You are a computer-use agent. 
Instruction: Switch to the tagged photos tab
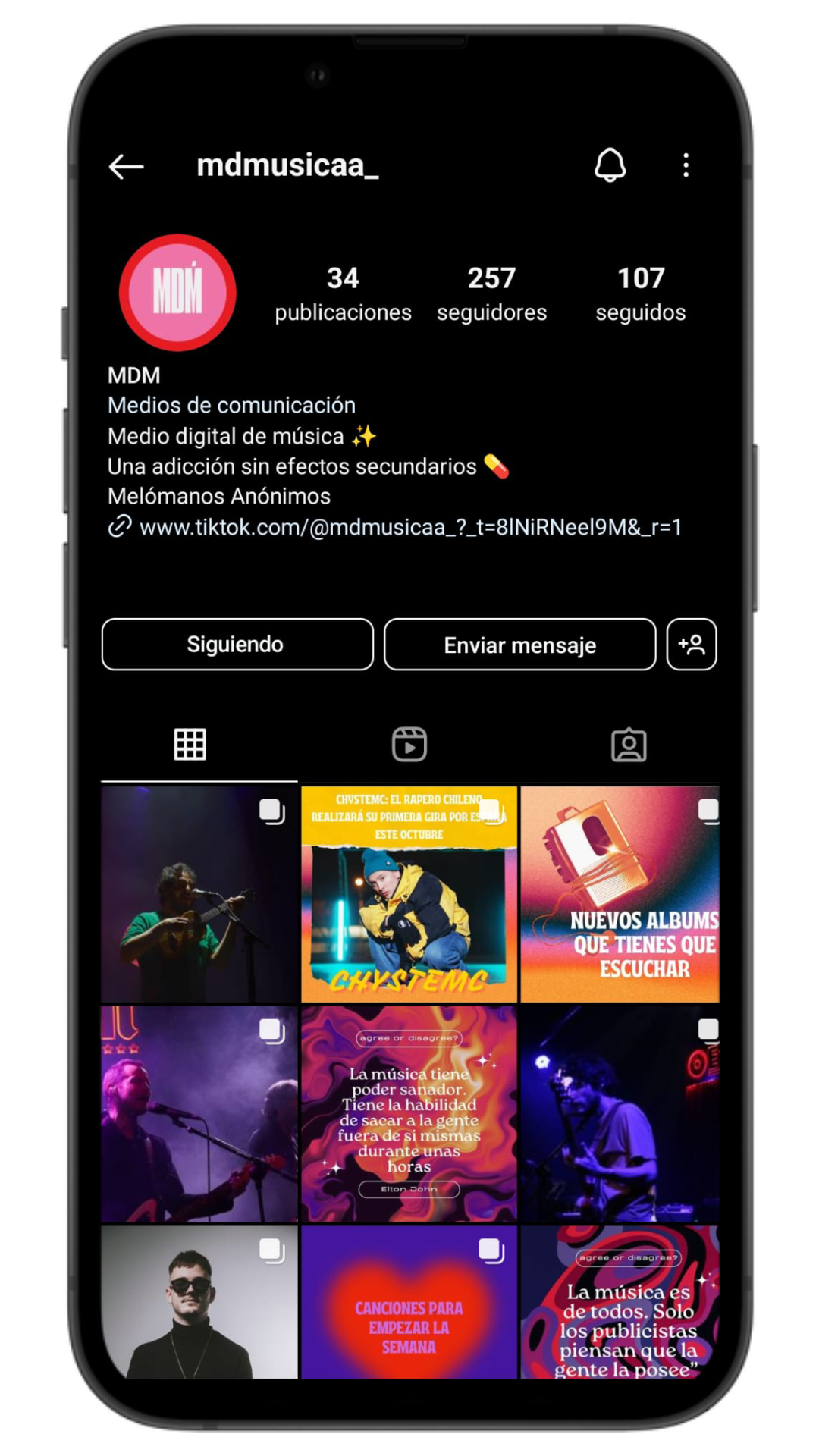click(x=629, y=745)
